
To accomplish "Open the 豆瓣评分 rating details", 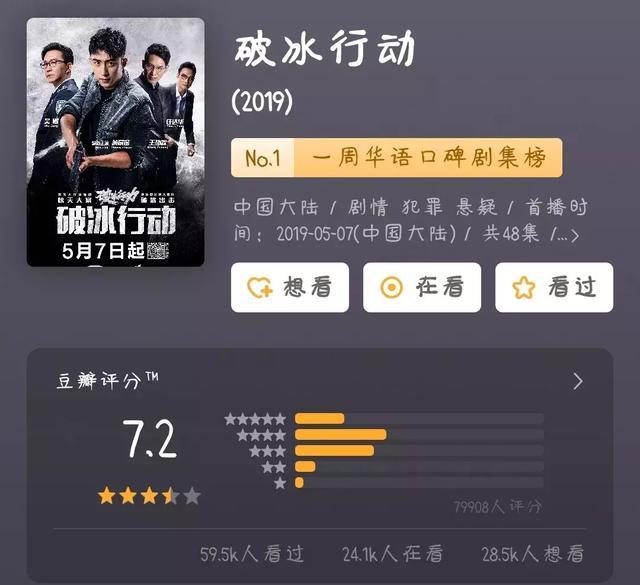I will pyautogui.click(x=577, y=381).
